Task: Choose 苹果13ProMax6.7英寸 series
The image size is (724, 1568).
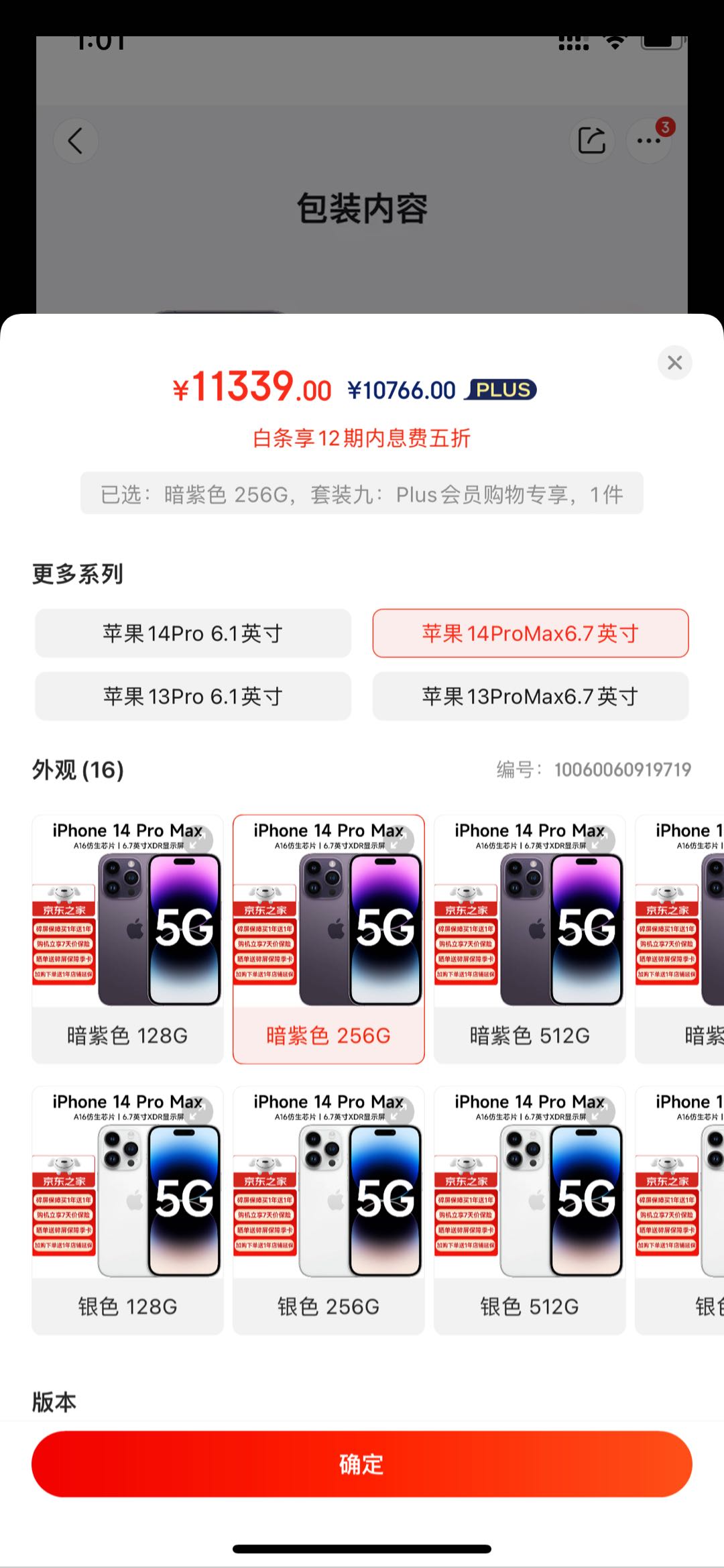Action: point(530,696)
